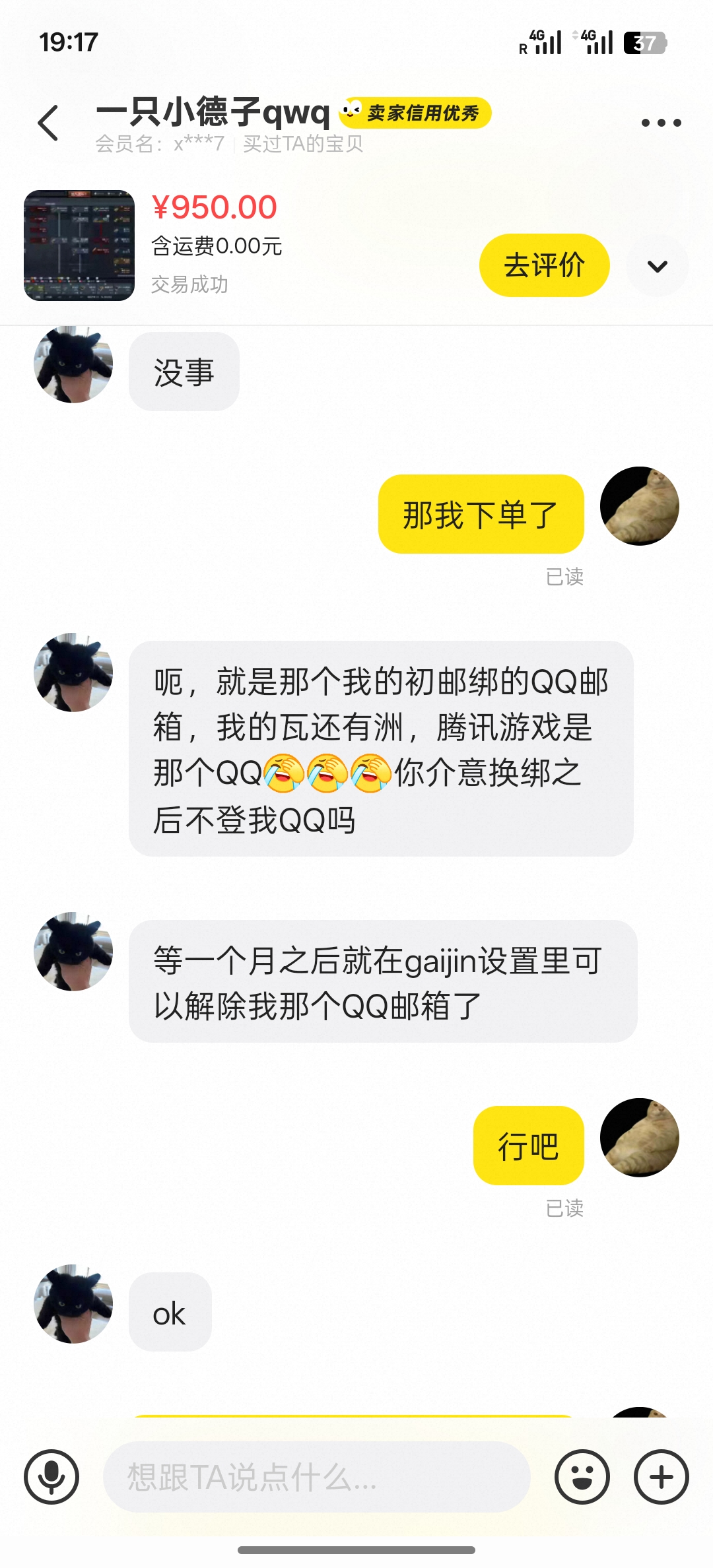
Task: View the 卖家信用优秀 credit badge
Action: pos(415,113)
